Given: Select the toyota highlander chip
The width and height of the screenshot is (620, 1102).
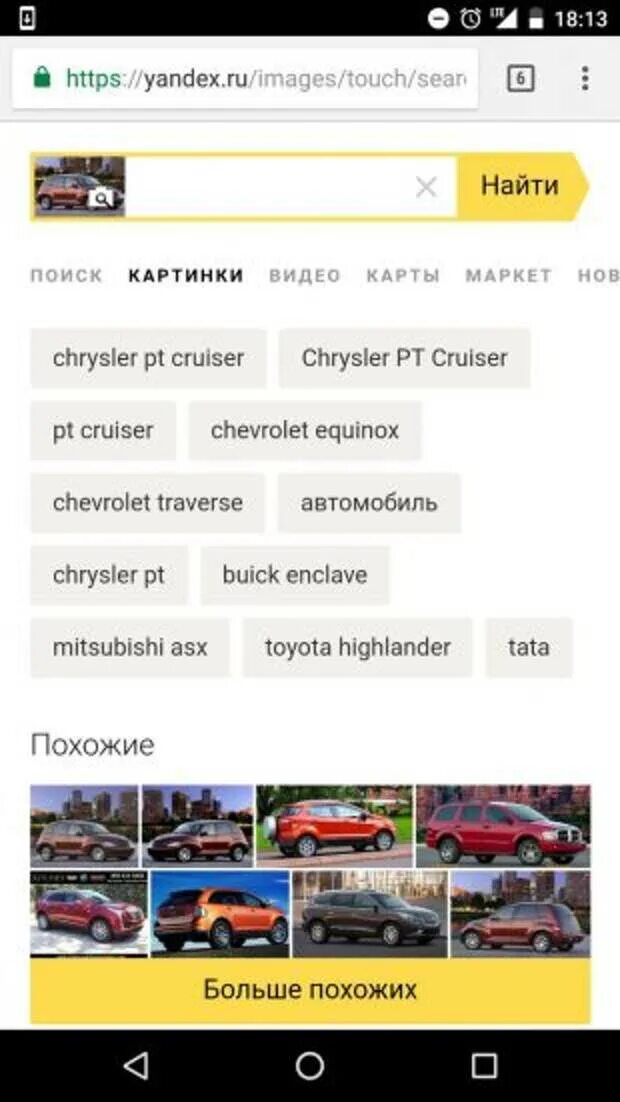Looking at the screenshot, I should click(358, 647).
